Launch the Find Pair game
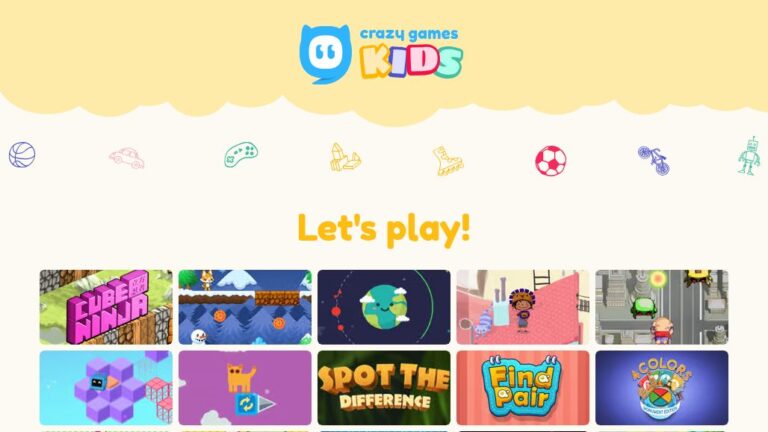768x432 pixels. tap(523, 387)
